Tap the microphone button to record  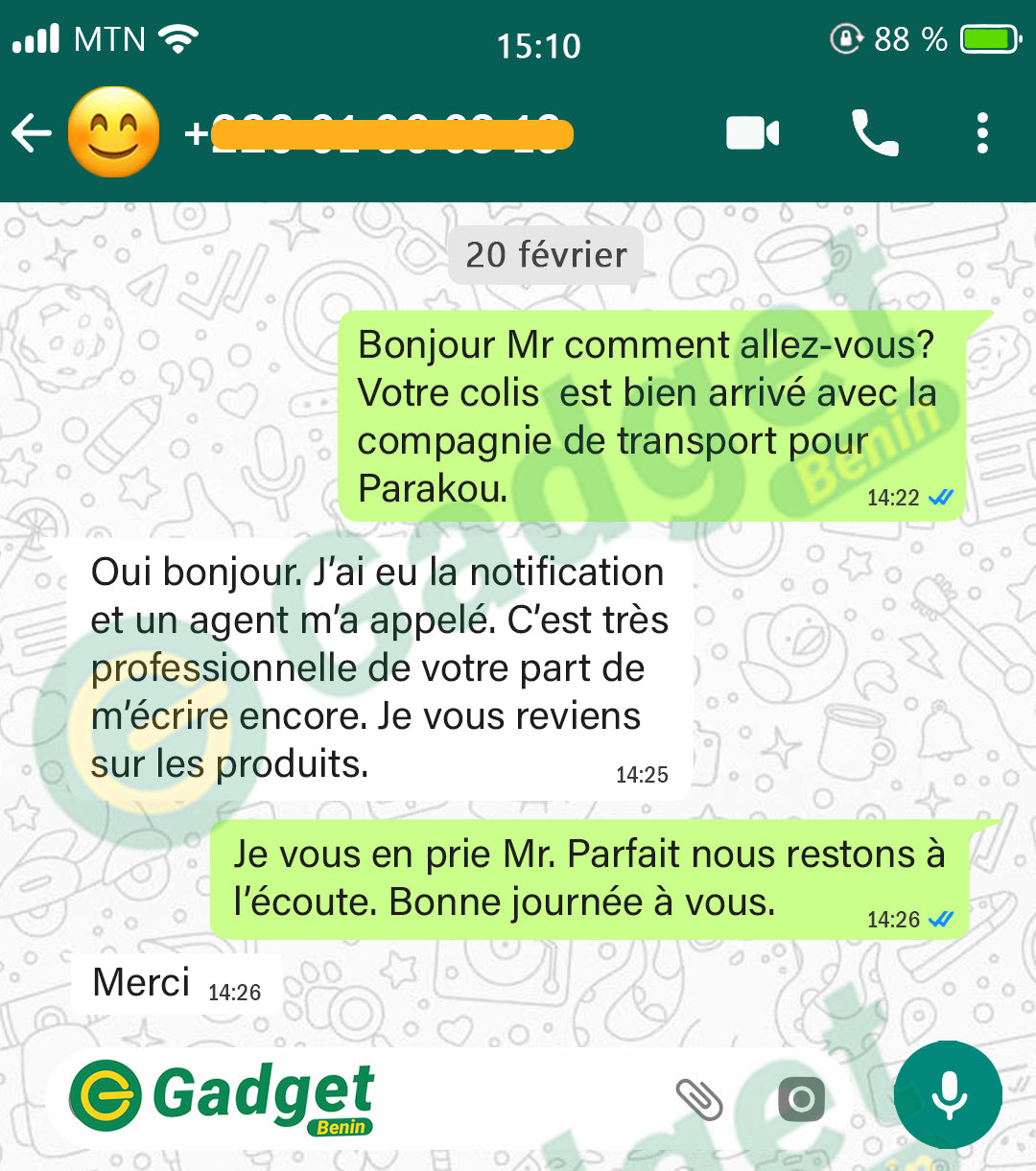pos(948,1095)
